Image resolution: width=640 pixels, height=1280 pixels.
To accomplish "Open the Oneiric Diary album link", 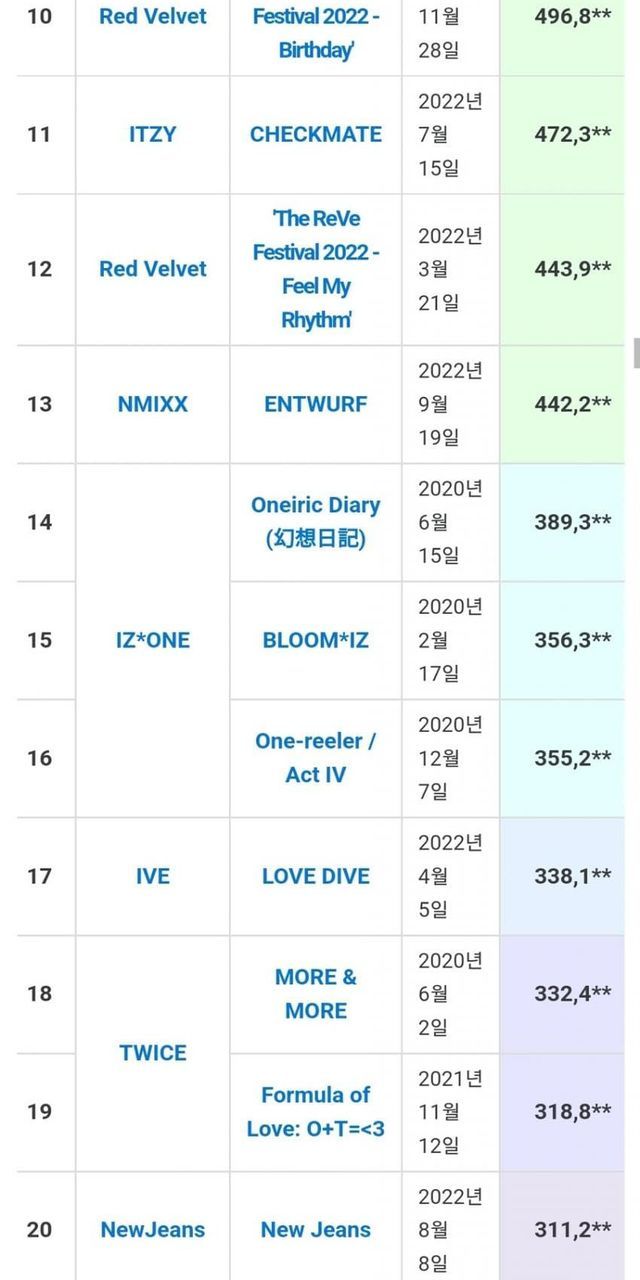I will (x=315, y=521).
